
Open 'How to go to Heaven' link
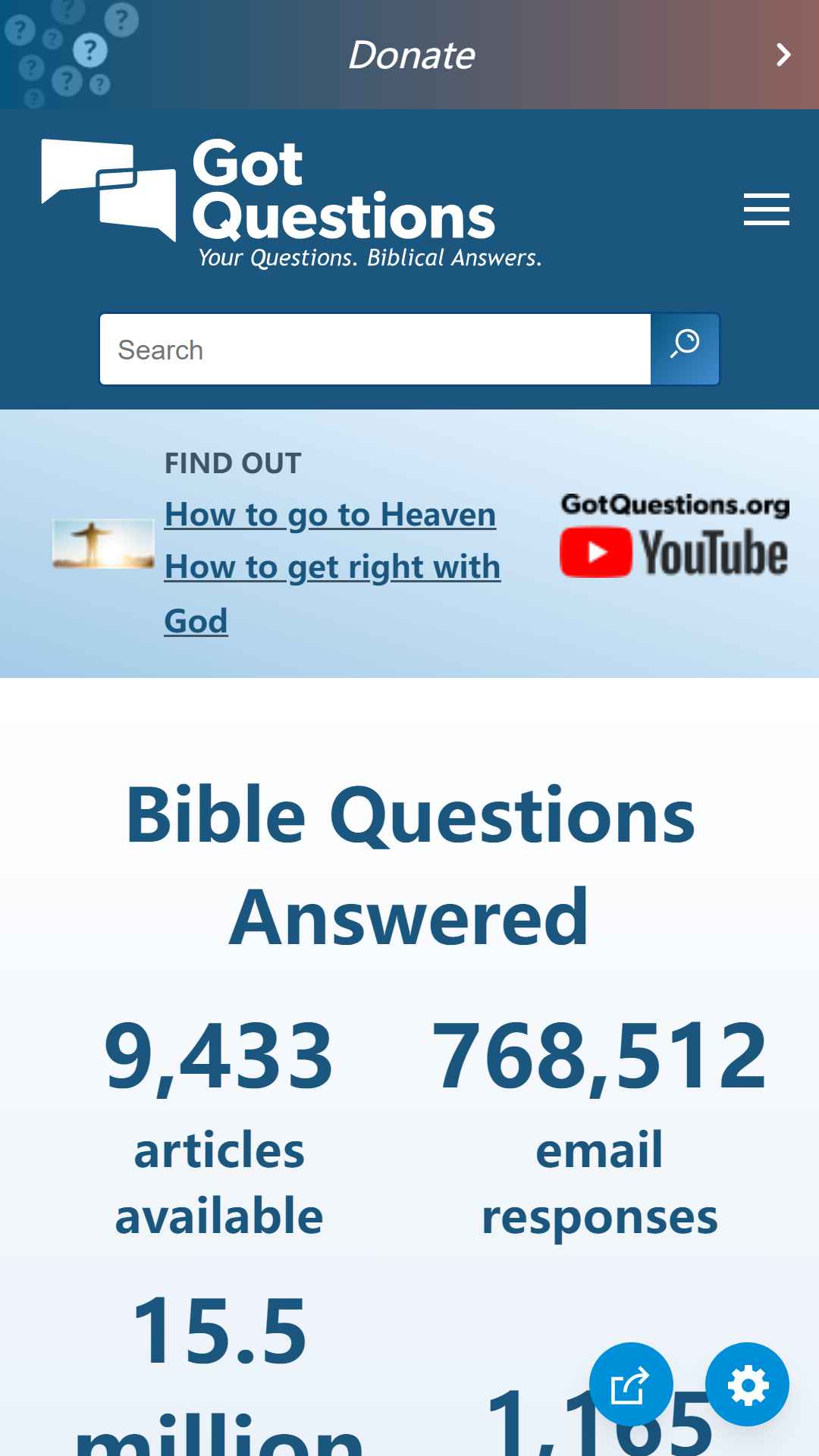[x=330, y=514]
